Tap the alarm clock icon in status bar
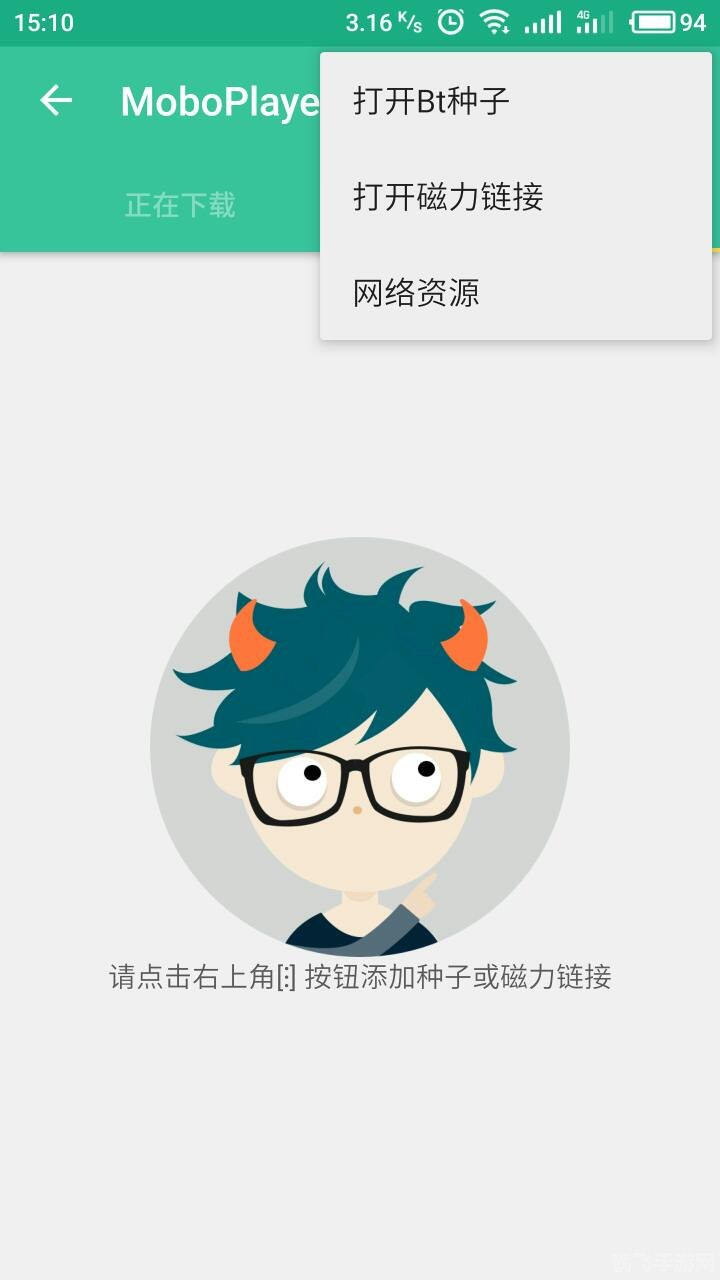 click(451, 20)
